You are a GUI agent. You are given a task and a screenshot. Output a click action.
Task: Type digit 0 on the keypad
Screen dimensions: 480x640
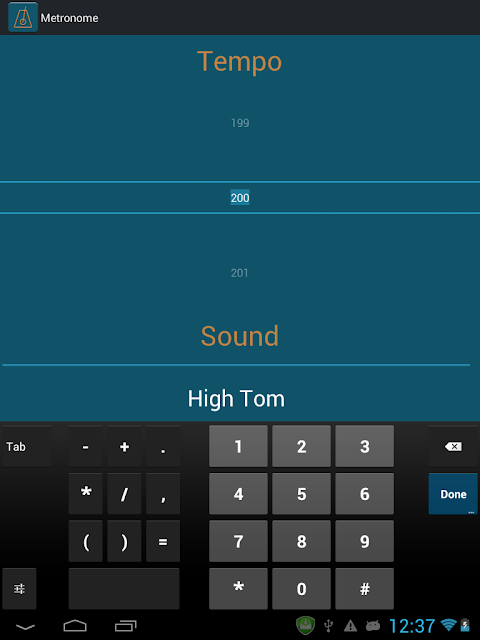click(x=301, y=589)
